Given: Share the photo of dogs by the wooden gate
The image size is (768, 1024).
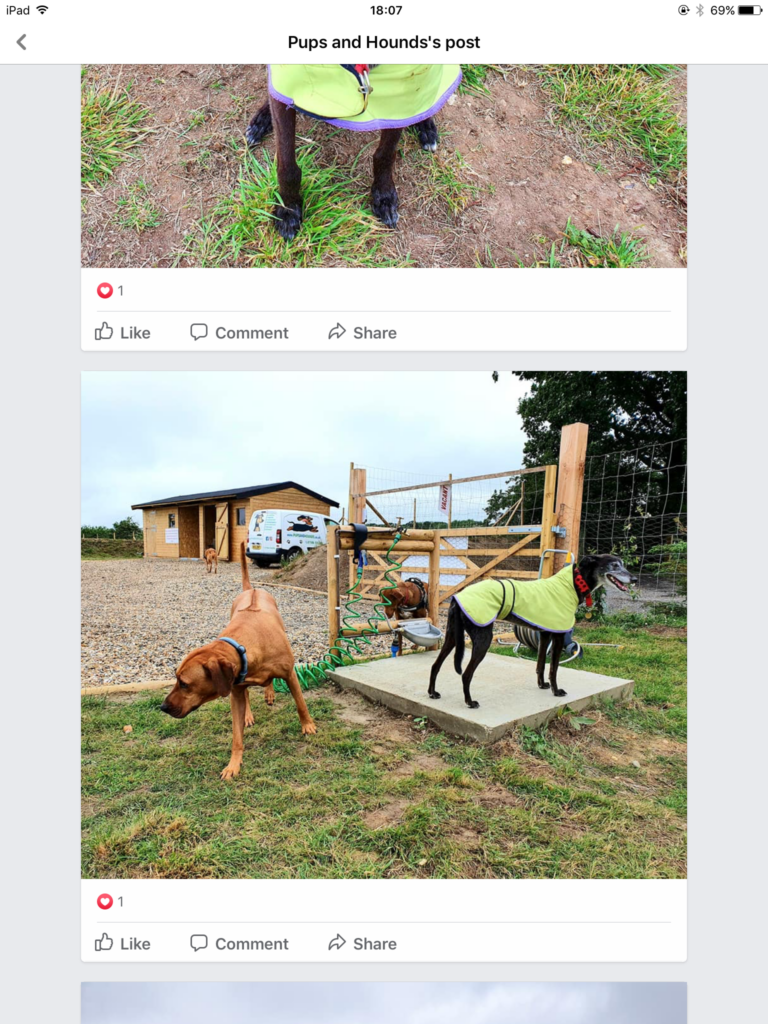Looking at the screenshot, I should click(x=362, y=943).
